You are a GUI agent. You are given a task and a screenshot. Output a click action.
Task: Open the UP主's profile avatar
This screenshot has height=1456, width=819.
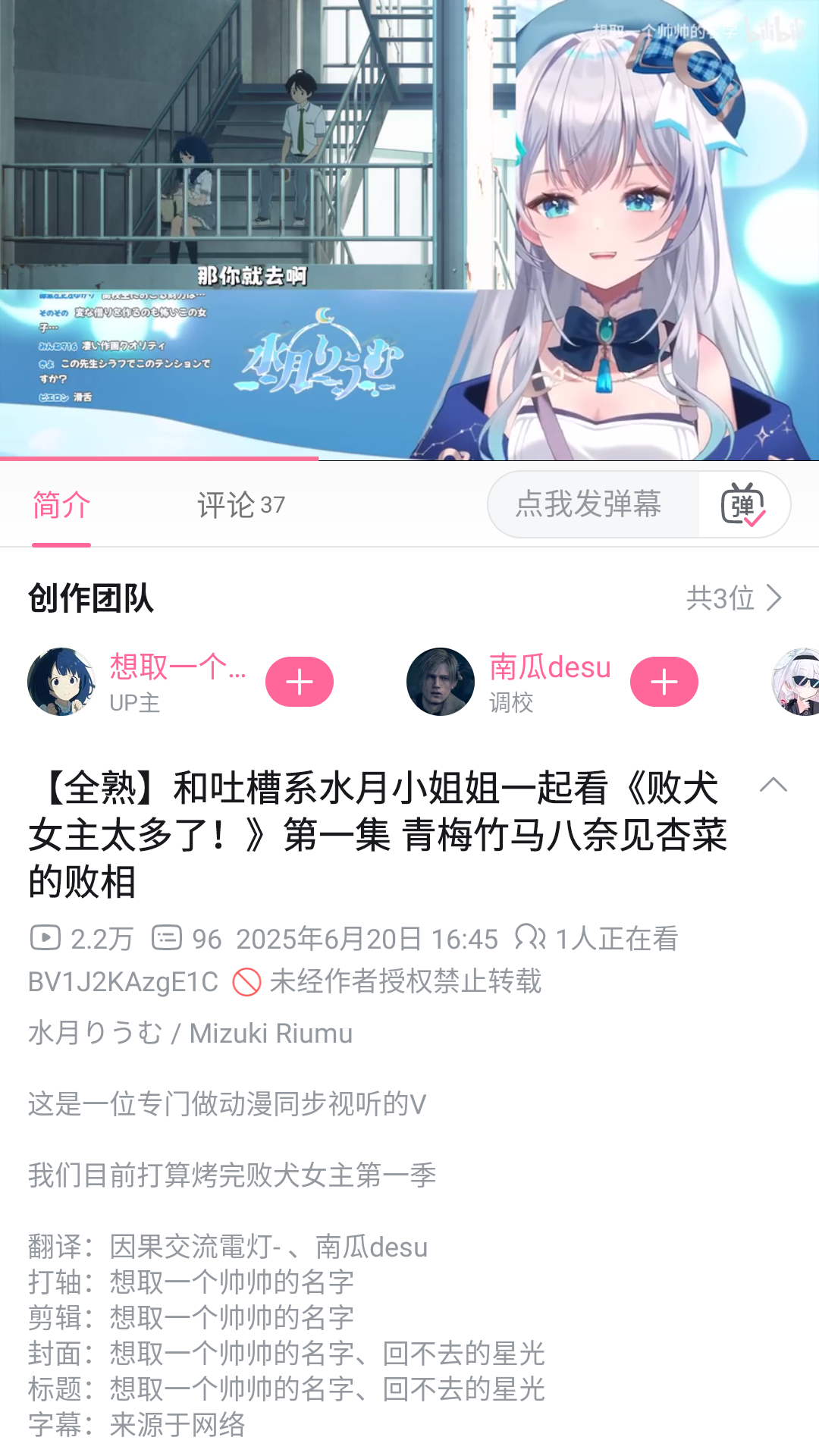point(61,682)
